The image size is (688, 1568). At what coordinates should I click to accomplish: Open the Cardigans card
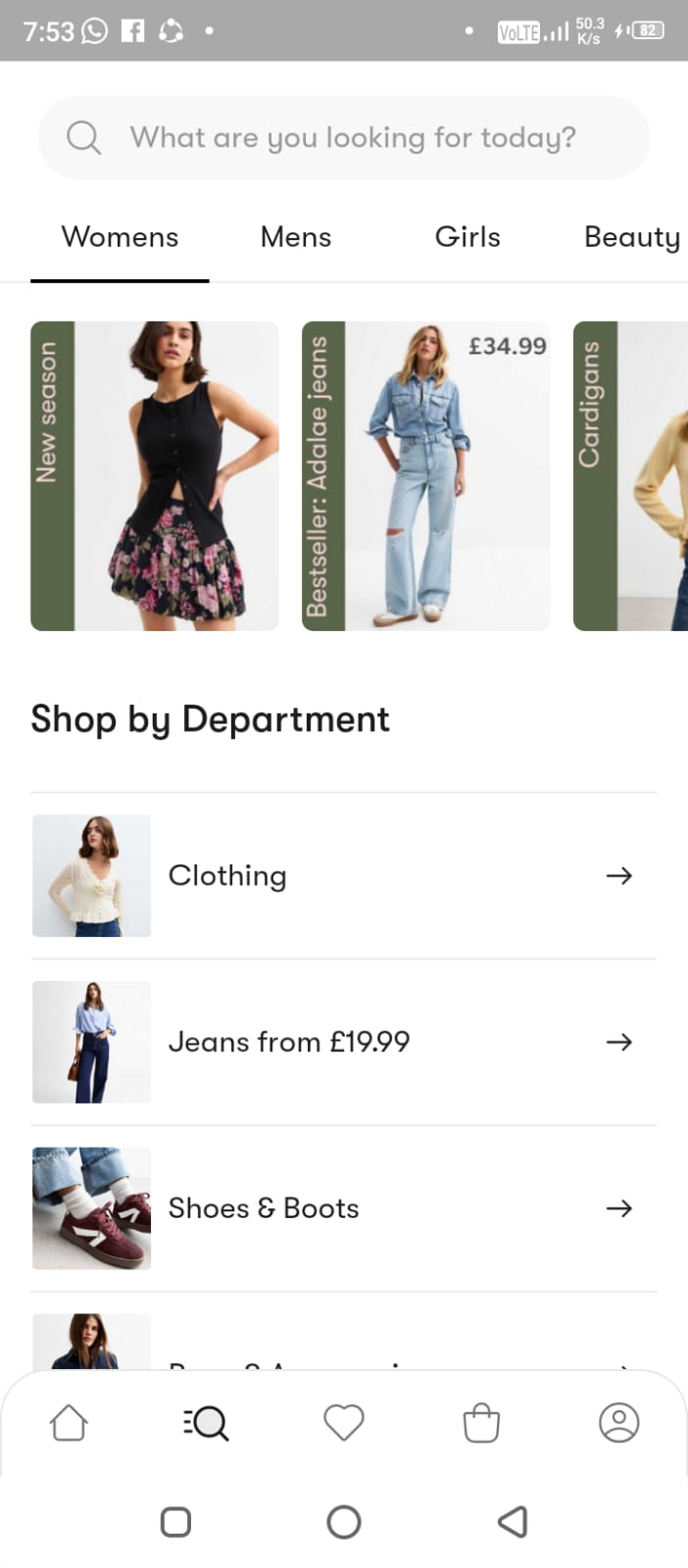coord(631,476)
